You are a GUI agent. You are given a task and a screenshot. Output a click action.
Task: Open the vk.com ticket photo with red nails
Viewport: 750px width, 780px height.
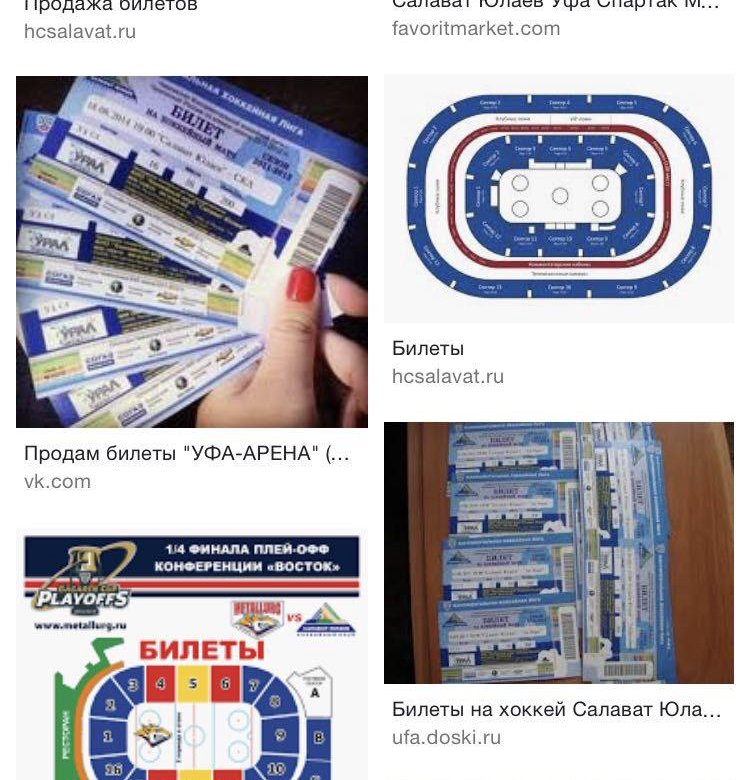pyautogui.click(x=191, y=252)
